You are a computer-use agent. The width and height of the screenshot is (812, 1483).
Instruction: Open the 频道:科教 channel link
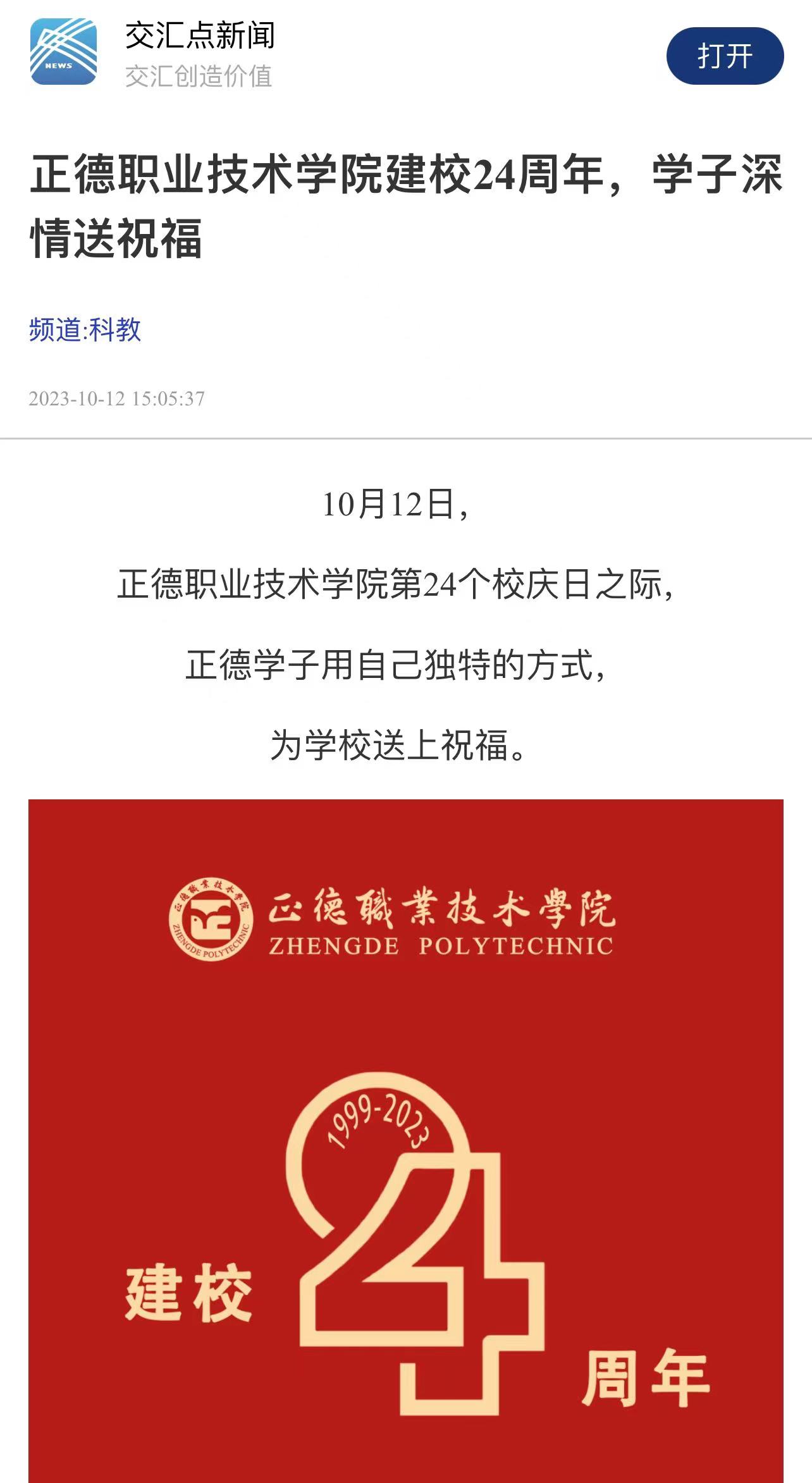pos(85,329)
